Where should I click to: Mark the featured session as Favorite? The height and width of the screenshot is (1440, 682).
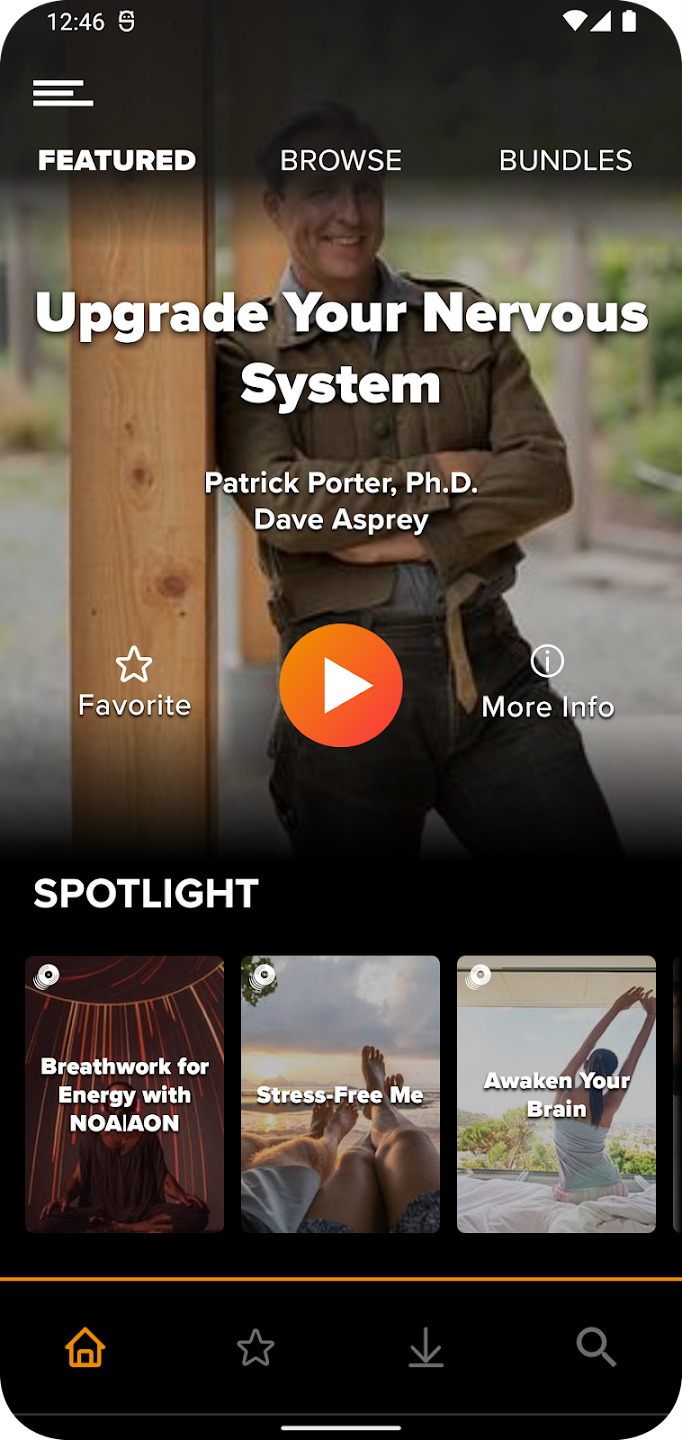coord(134,683)
